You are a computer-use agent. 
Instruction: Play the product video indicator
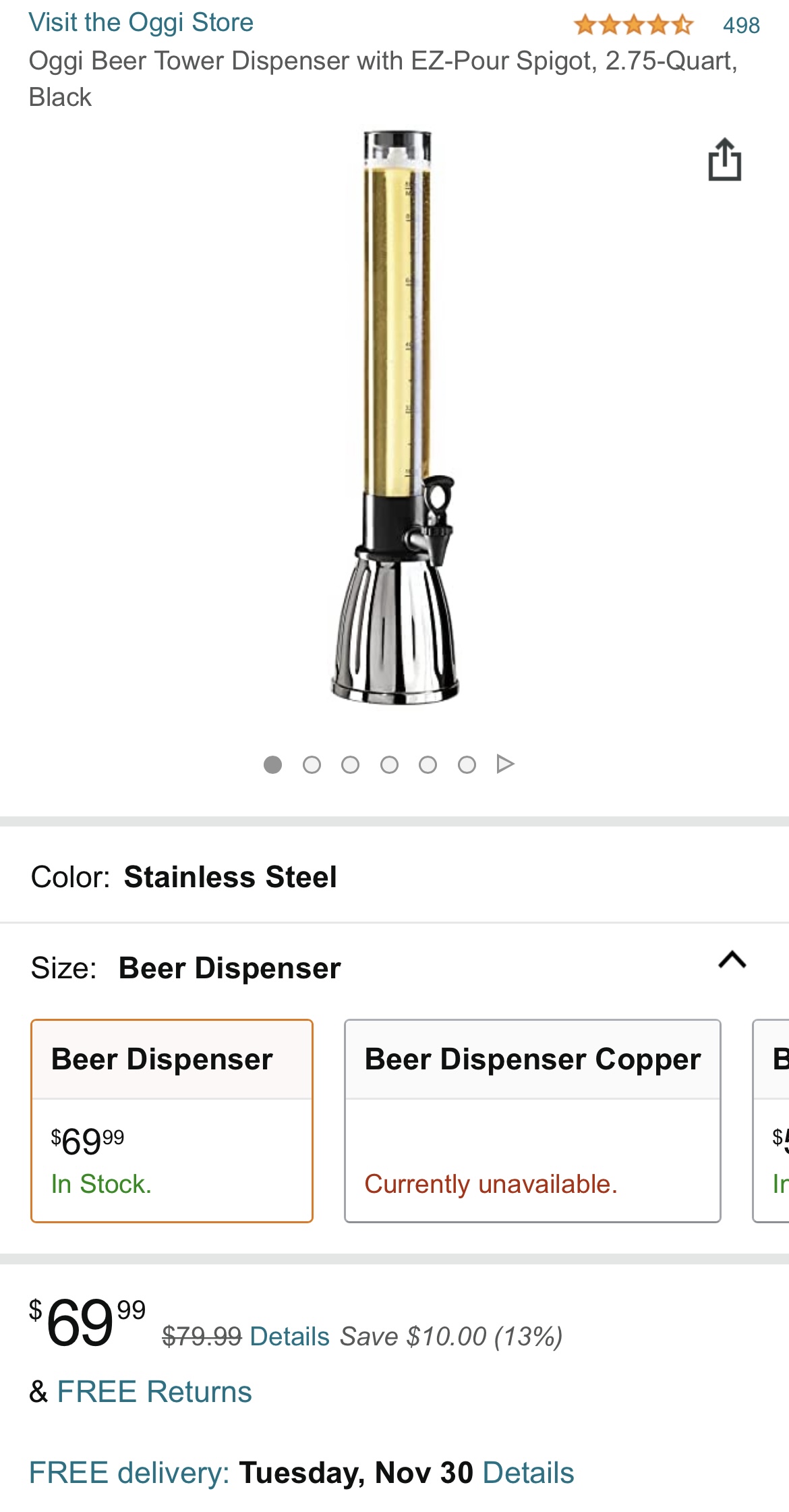click(505, 764)
